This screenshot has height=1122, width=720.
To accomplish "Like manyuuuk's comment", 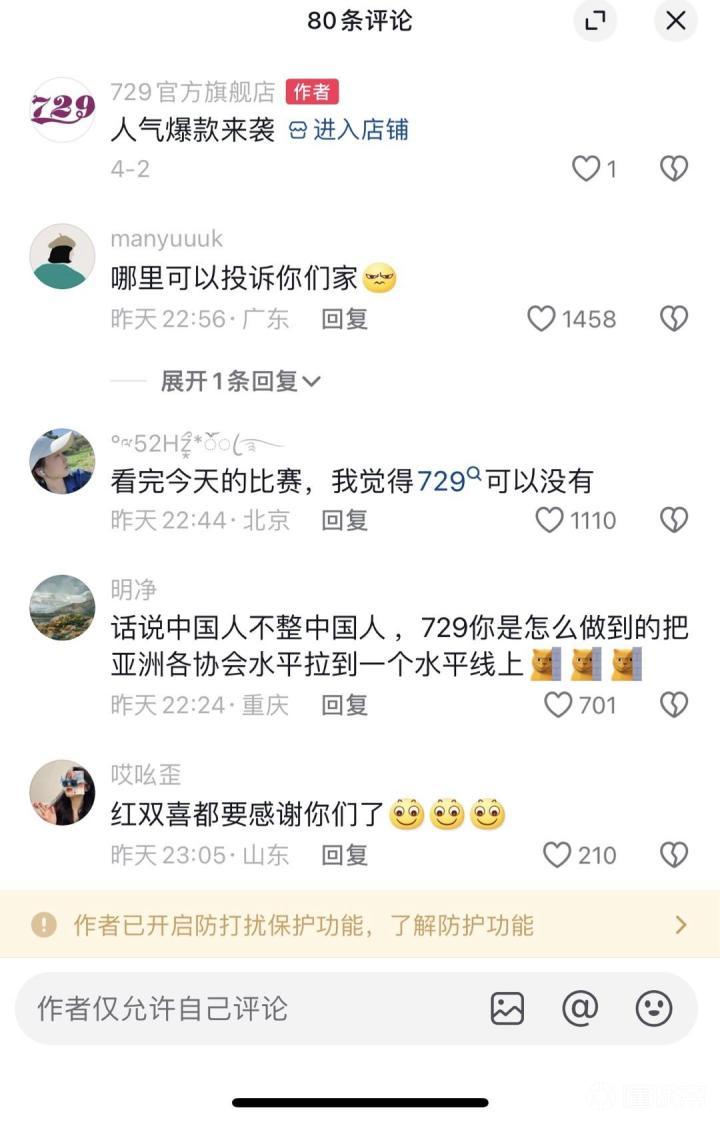I will [x=541, y=319].
